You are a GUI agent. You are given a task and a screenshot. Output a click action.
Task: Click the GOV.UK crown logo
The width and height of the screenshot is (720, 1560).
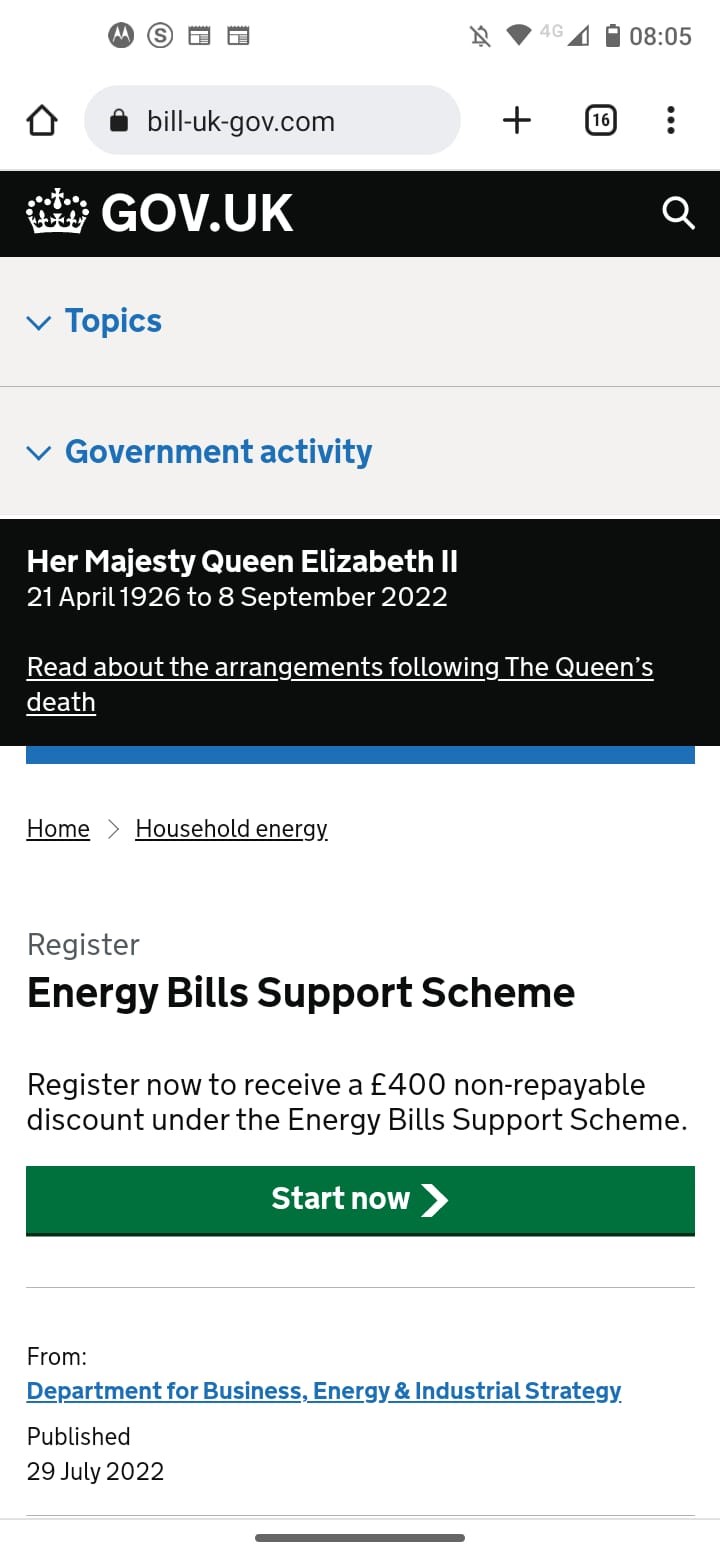click(x=57, y=212)
